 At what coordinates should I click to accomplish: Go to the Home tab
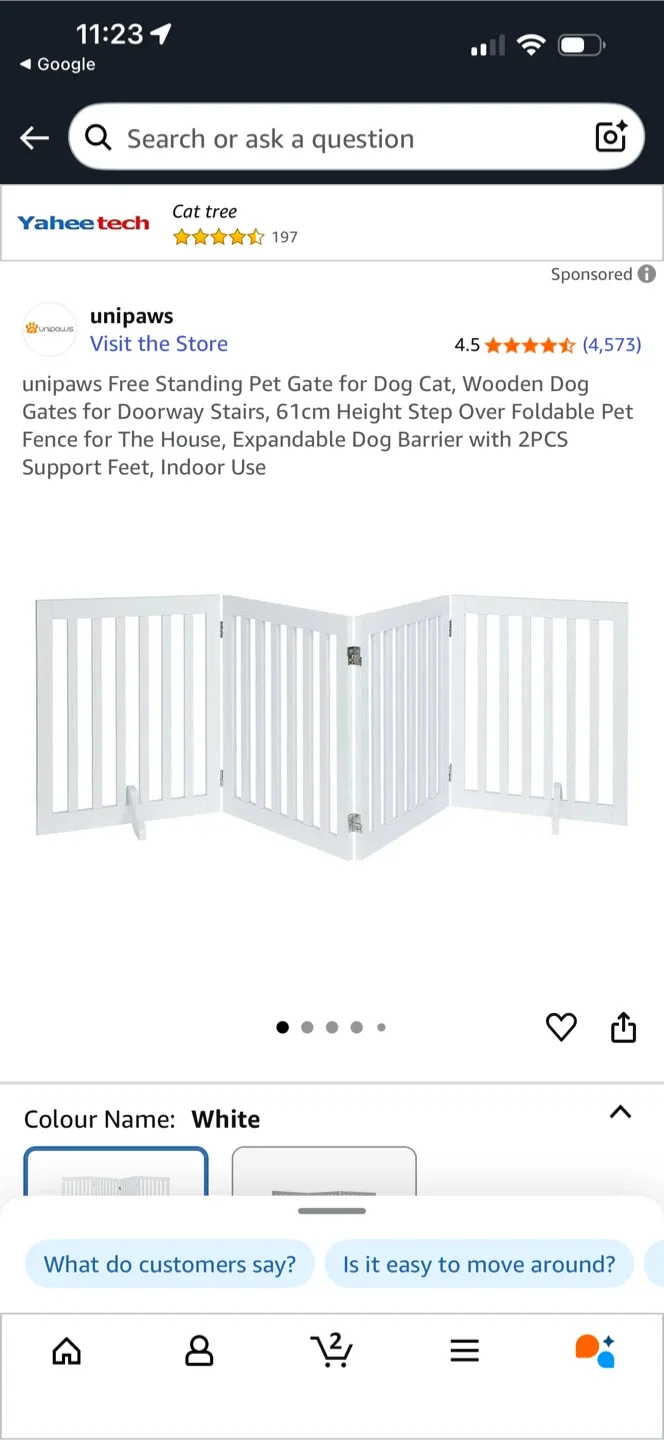pyautogui.click(x=66, y=1352)
